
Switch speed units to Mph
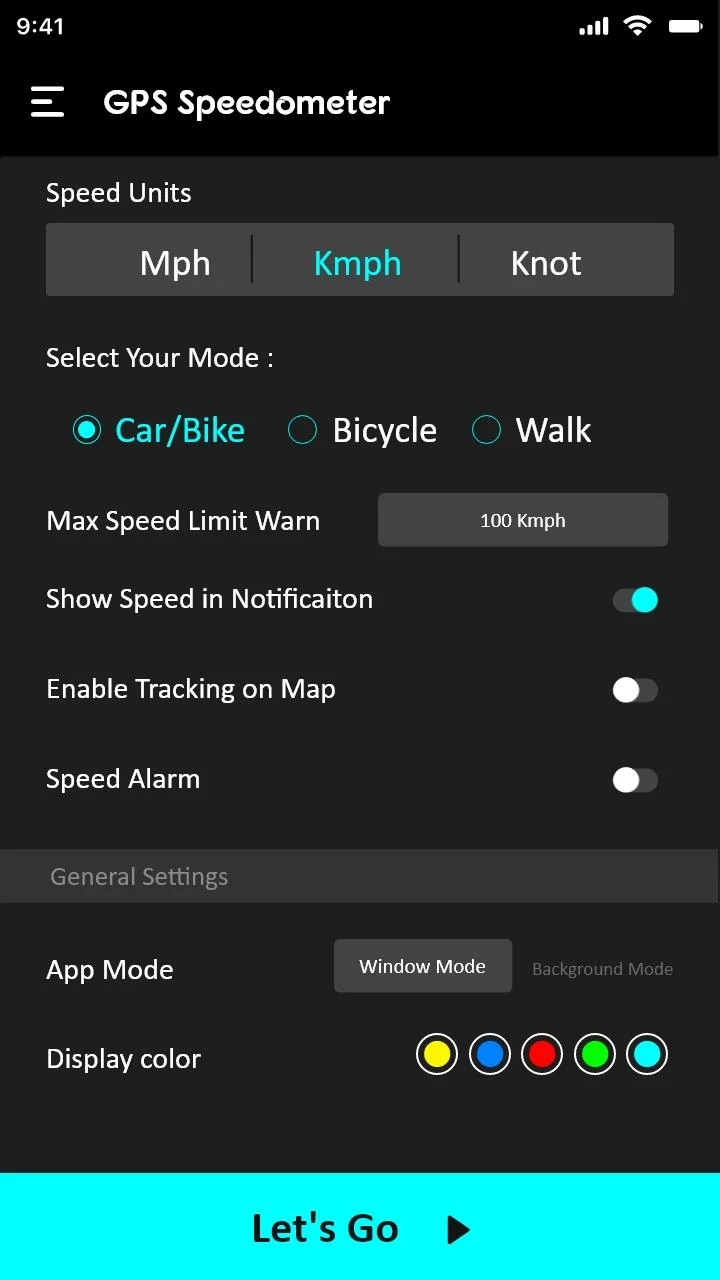[x=175, y=263]
